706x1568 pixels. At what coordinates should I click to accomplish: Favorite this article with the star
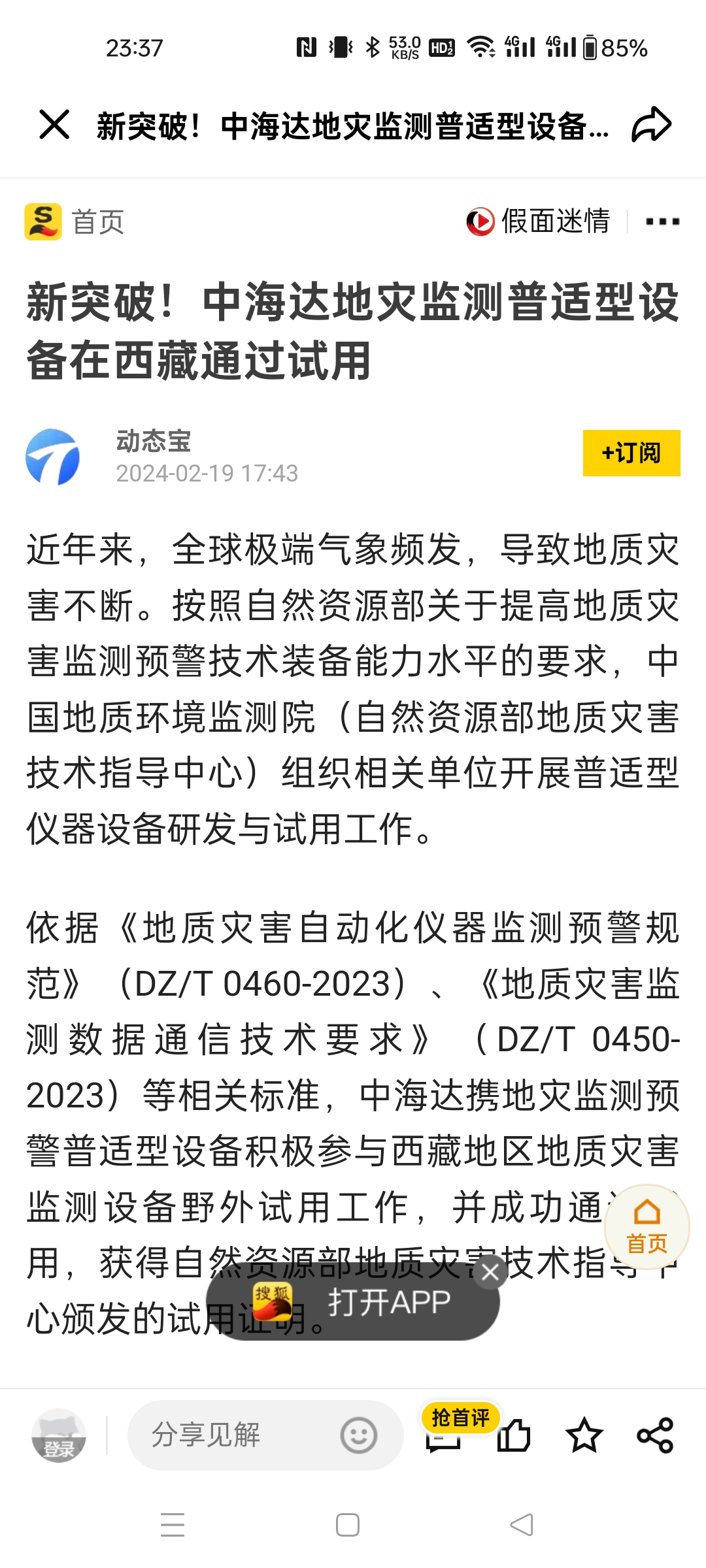584,1435
